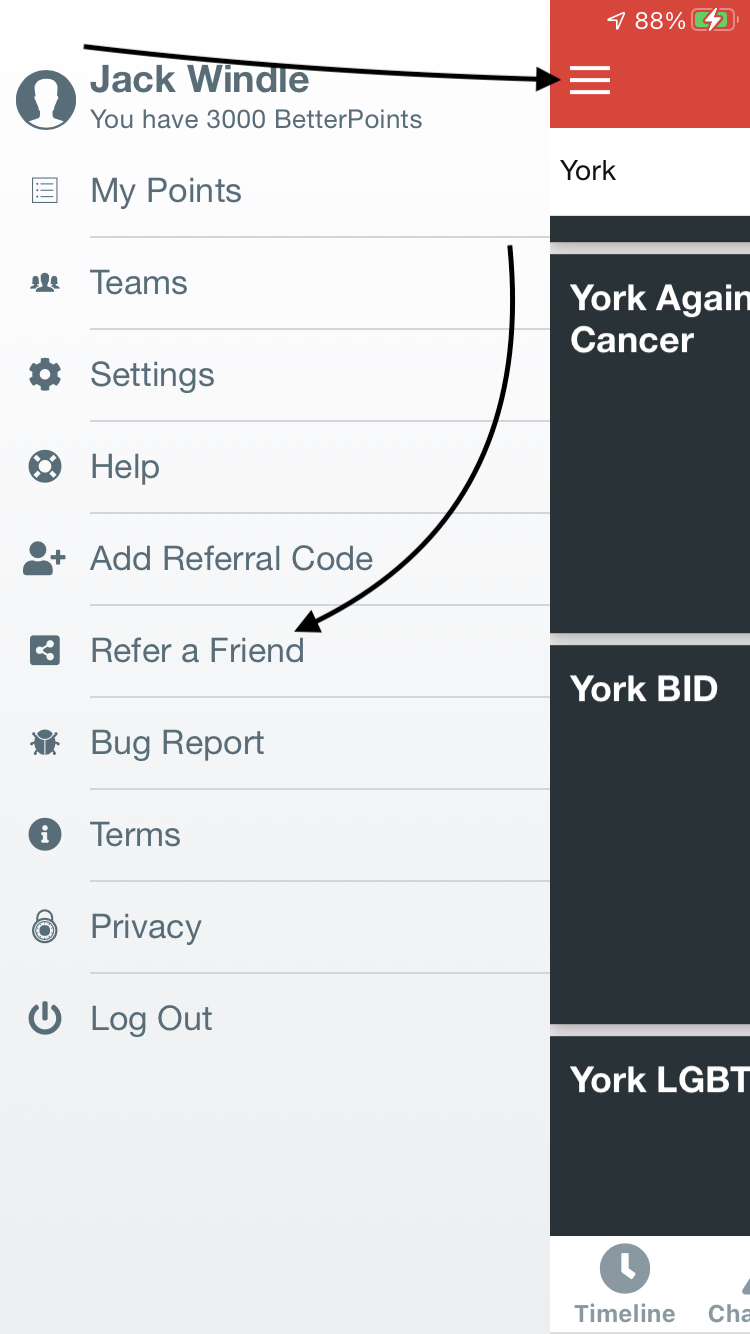750x1334 pixels.
Task: Select Add Referral Code
Action: click(x=275, y=559)
